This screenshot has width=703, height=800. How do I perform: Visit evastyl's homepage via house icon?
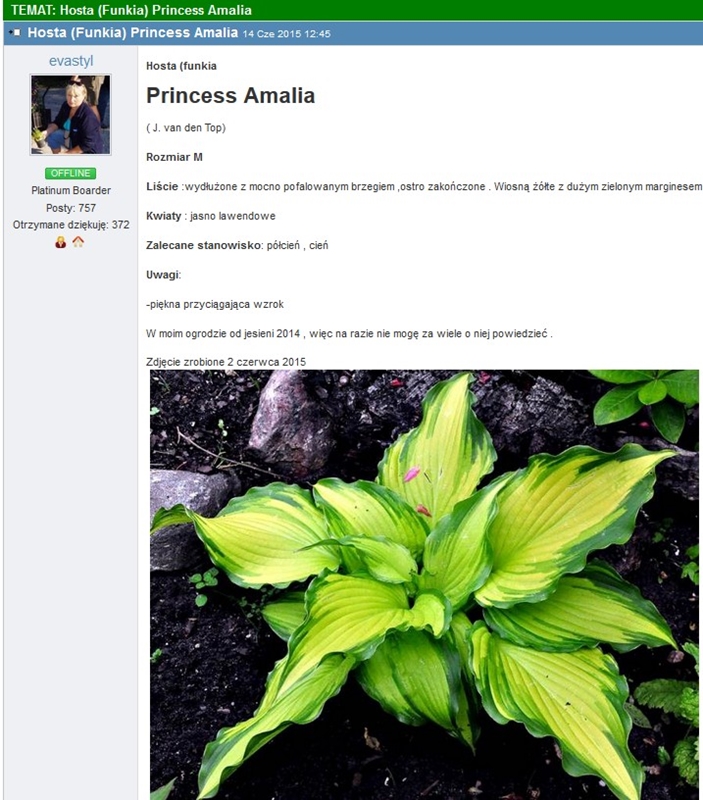tap(79, 242)
